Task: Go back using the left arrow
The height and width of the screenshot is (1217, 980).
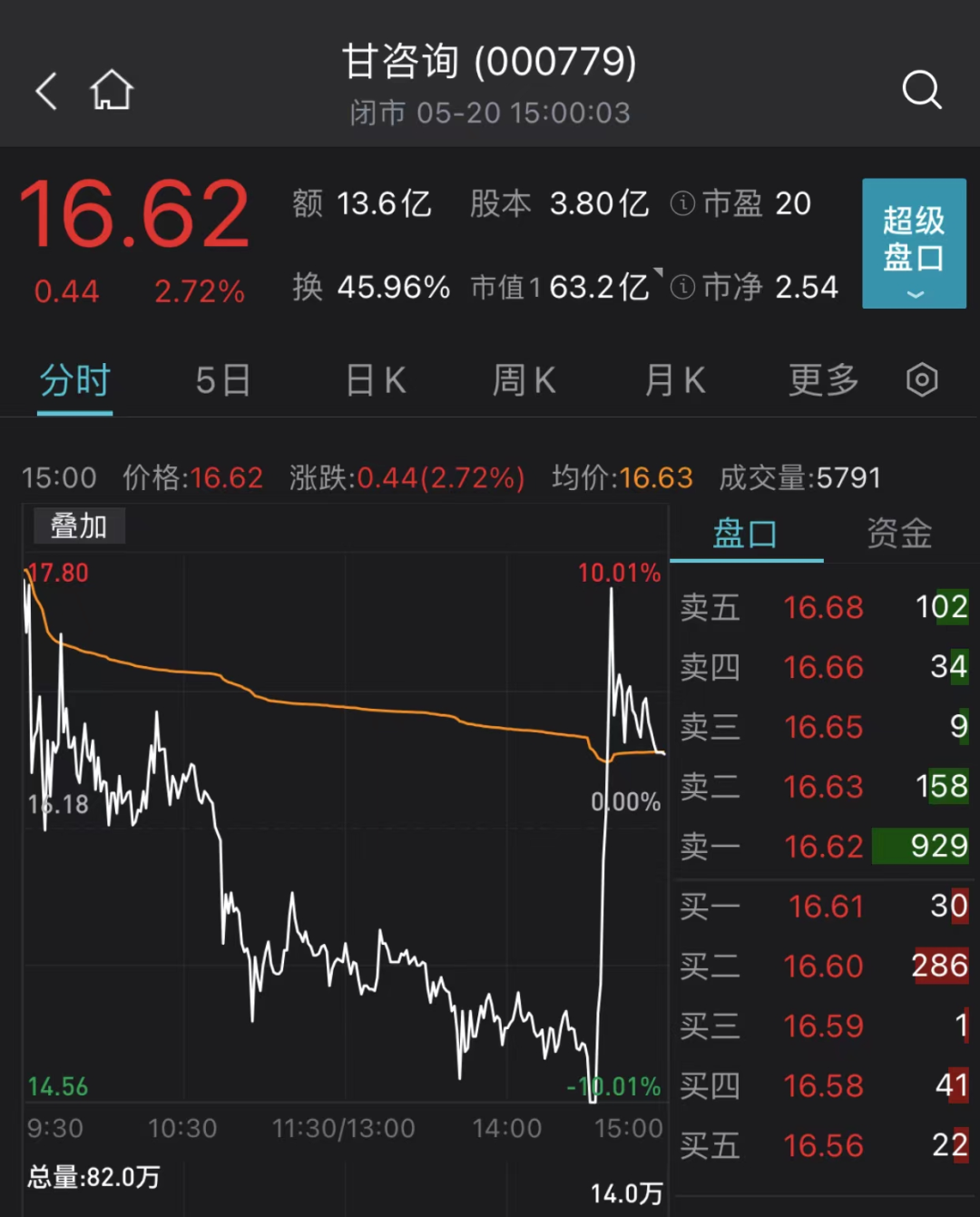Action: (x=46, y=91)
